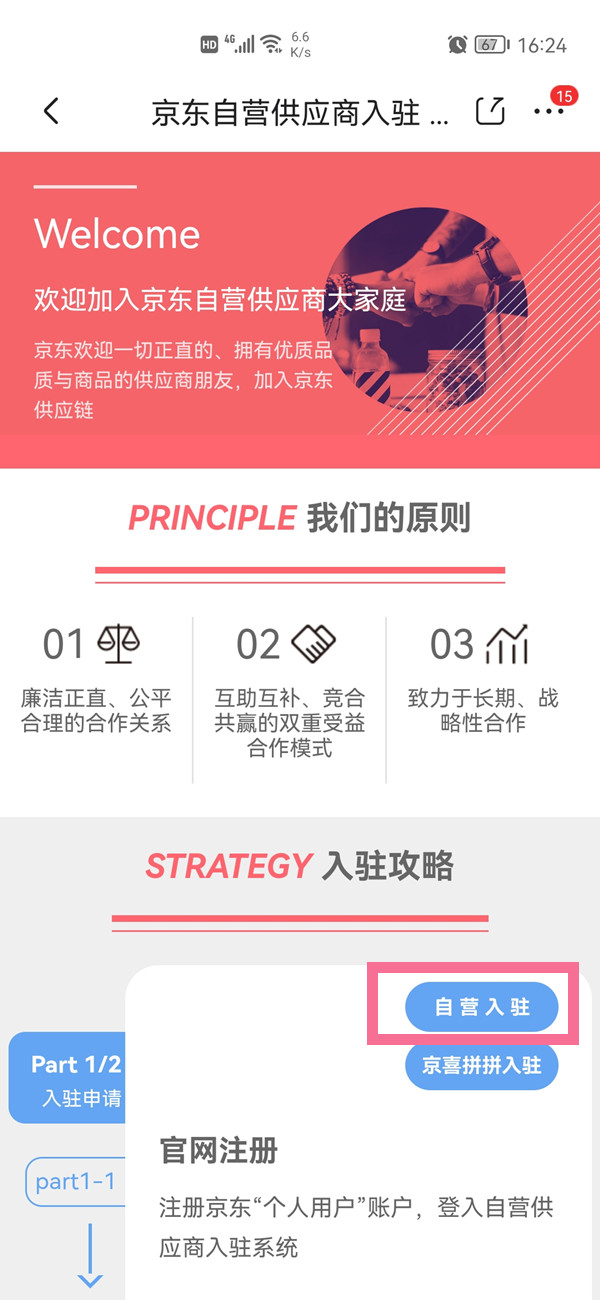The height and width of the screenshot is (1300, 600).
Task: Tap the 自营入驻 button
Action: (481, 1007)
